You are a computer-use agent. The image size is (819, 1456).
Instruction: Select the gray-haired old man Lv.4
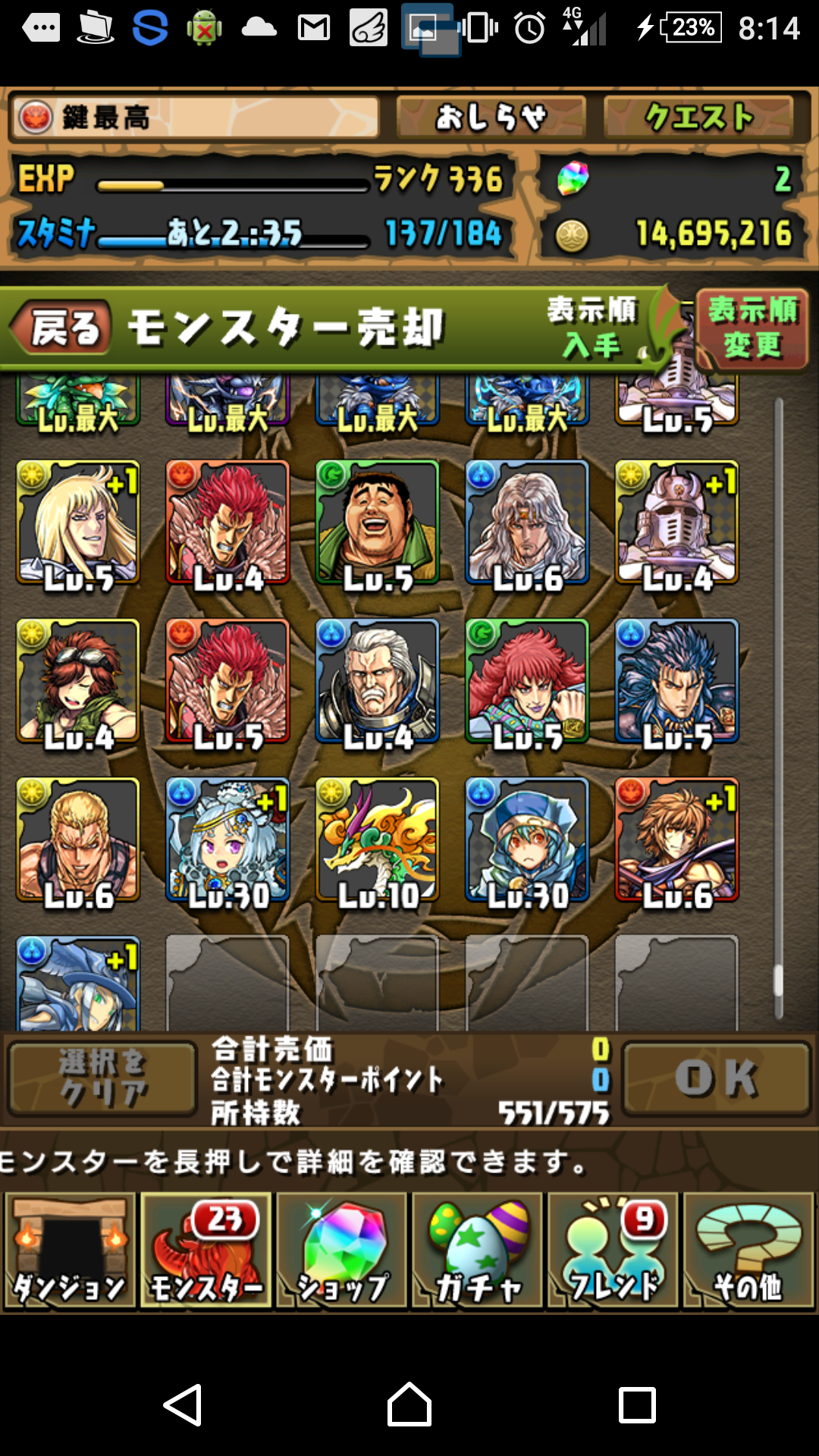tap(378, 681)
